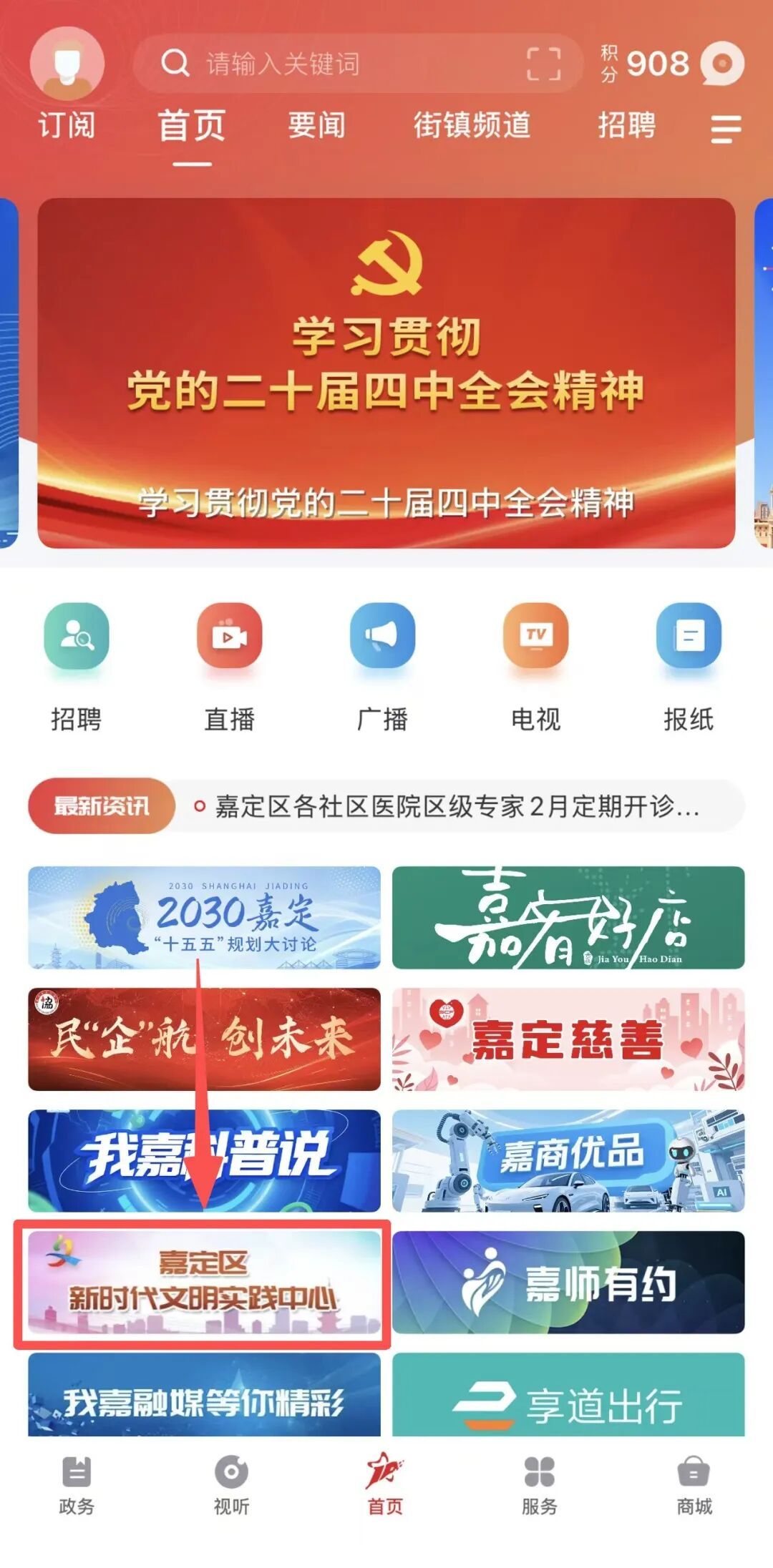Open the 2030嘉定 planning card
Viewport: 773px width, 1568px height.
pos(205,918)
